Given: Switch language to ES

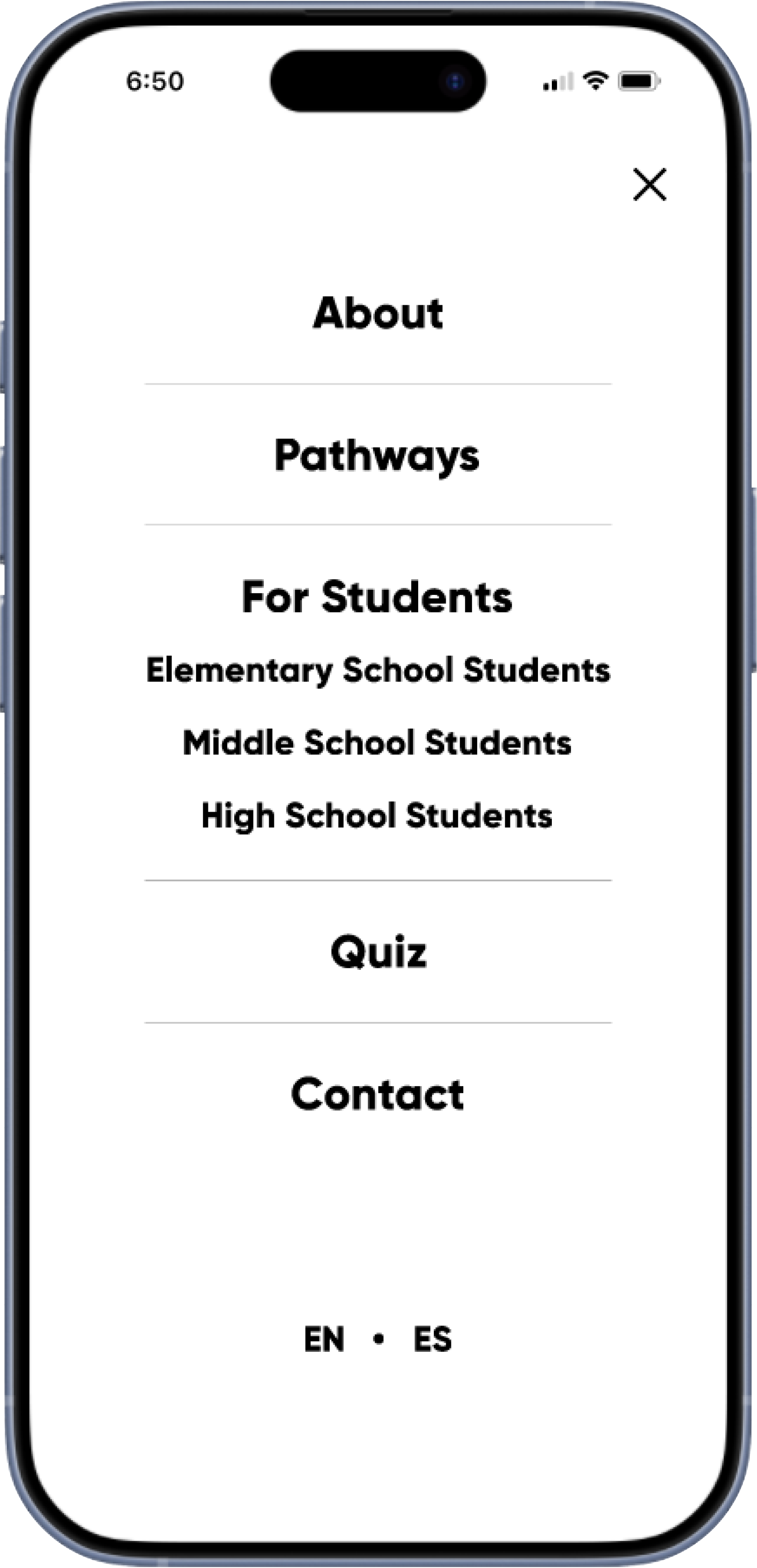Looking at the screenshot, I should tap(432, 1338).
